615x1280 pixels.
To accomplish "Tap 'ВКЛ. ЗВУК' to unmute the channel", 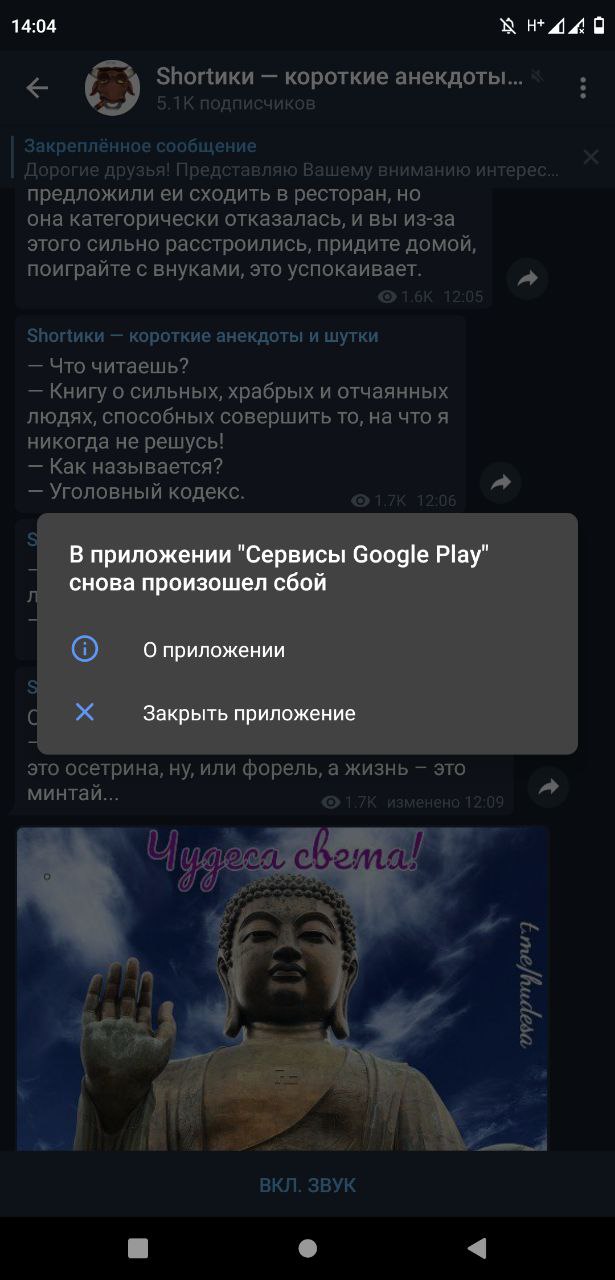I will pos(307,1186).
